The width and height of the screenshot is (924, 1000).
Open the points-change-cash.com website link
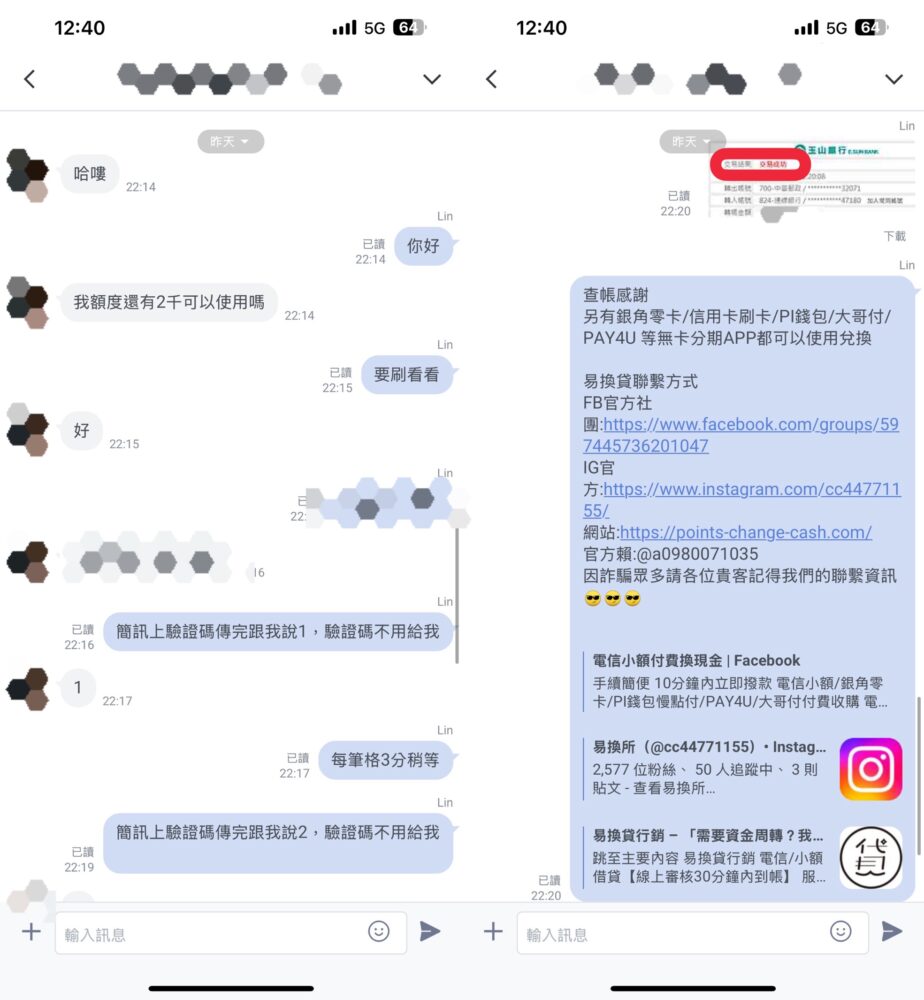(745, 532)
